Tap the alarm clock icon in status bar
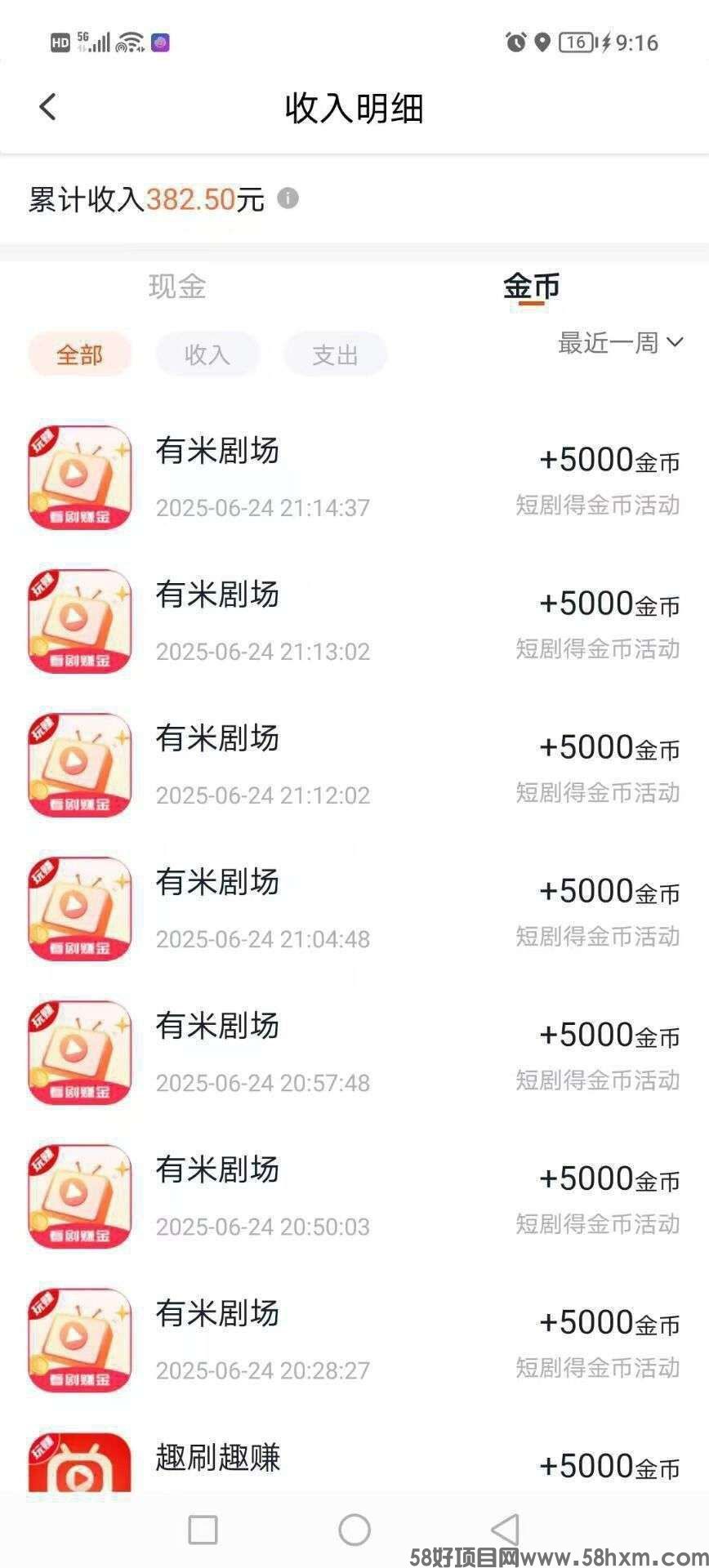This screenshot has width=709, height=1568. pos(515,42)
